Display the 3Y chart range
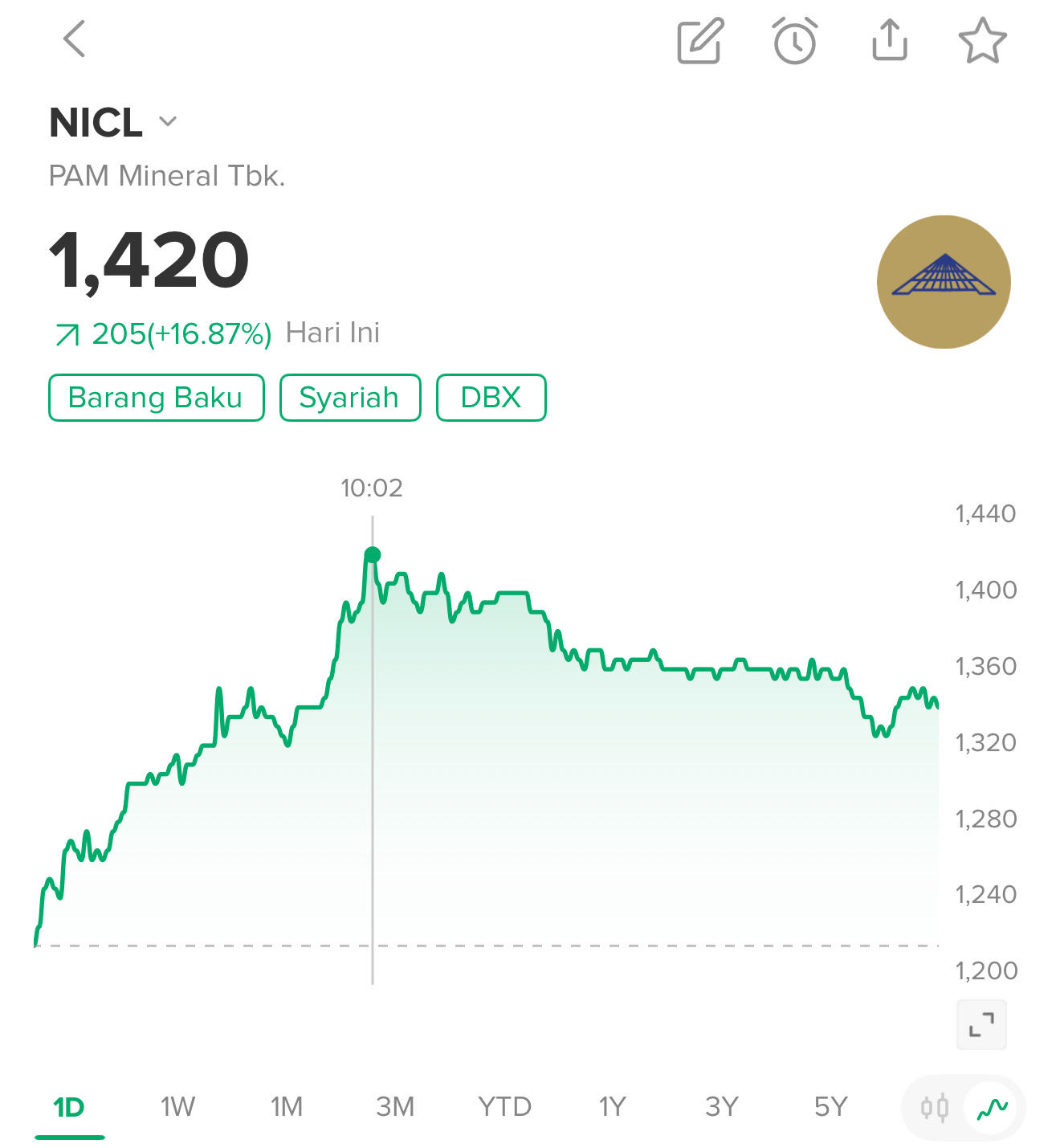1060x1148 pixels. point(721,1107)
